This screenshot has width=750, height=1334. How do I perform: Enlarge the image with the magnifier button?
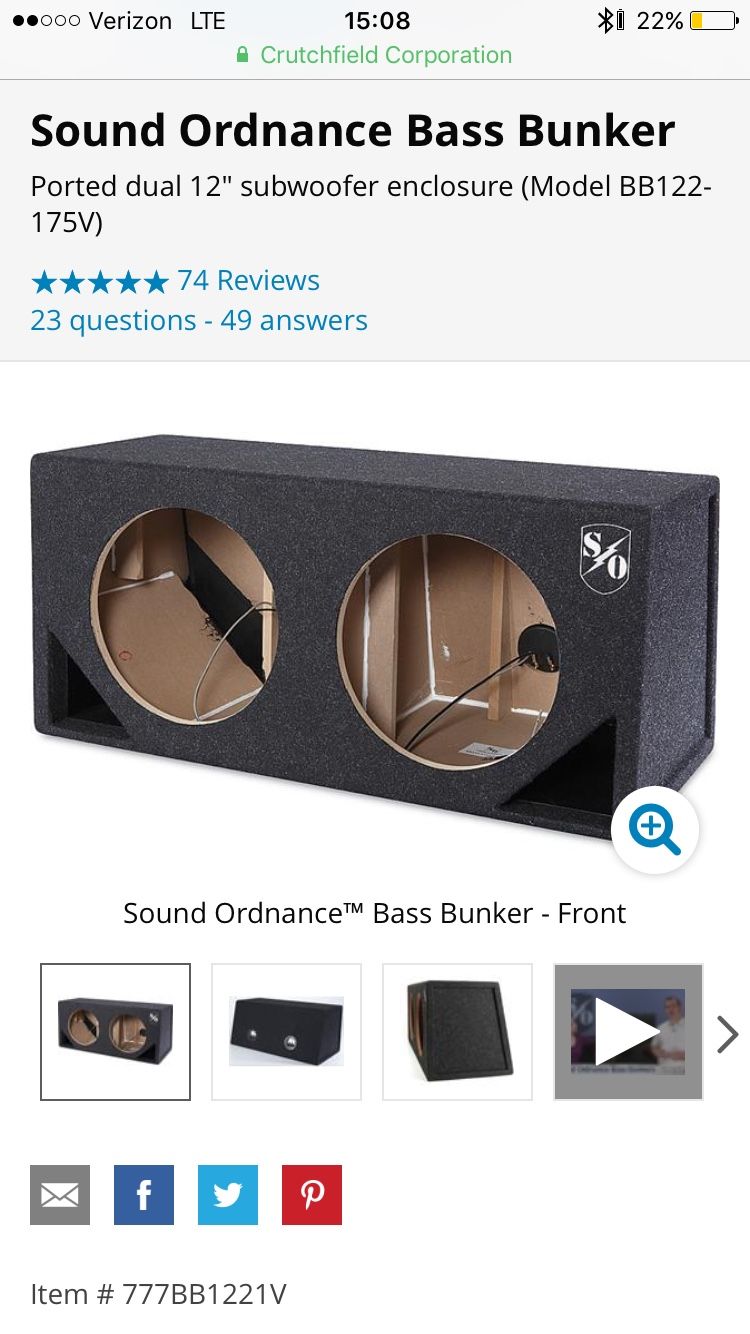pos(655,830)
